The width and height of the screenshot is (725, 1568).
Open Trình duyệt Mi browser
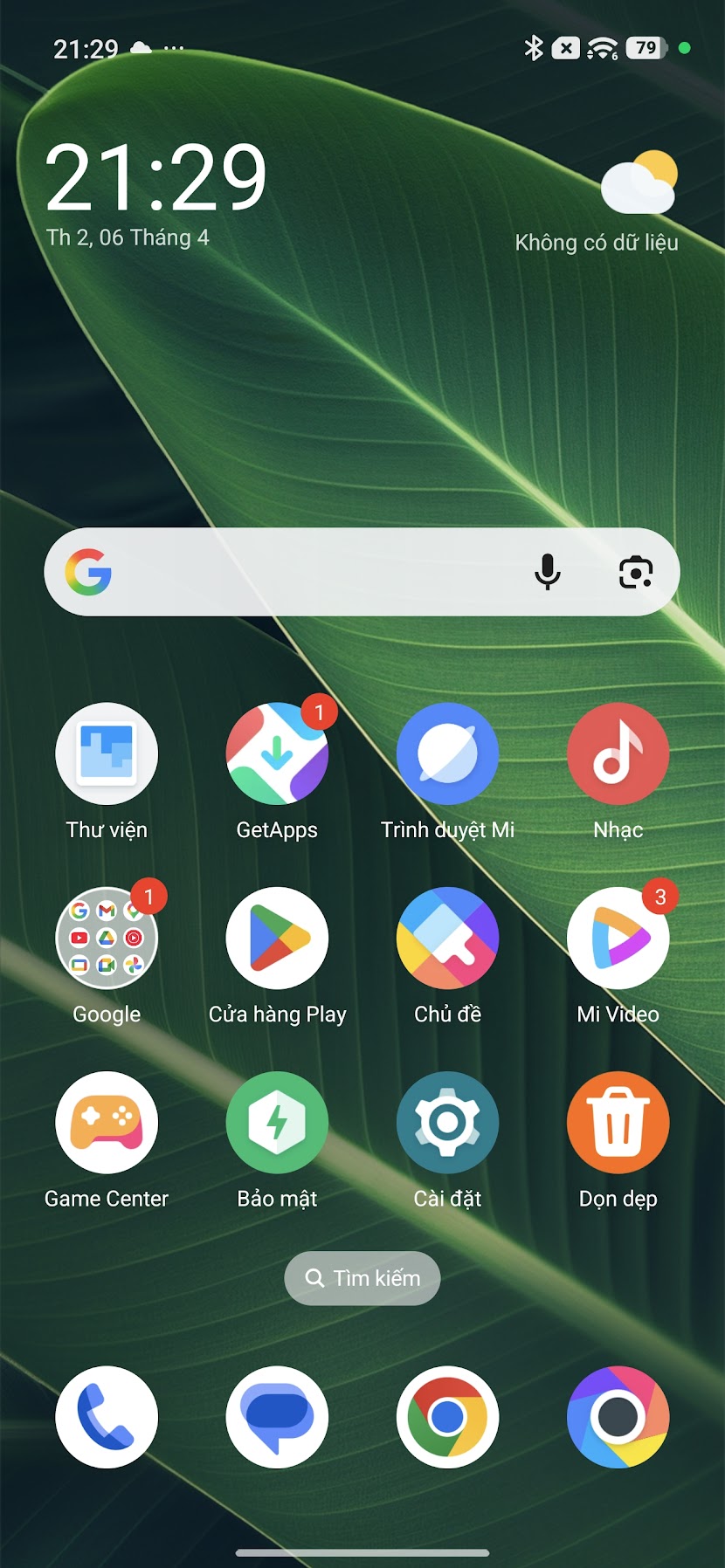(x=447, y=754)
